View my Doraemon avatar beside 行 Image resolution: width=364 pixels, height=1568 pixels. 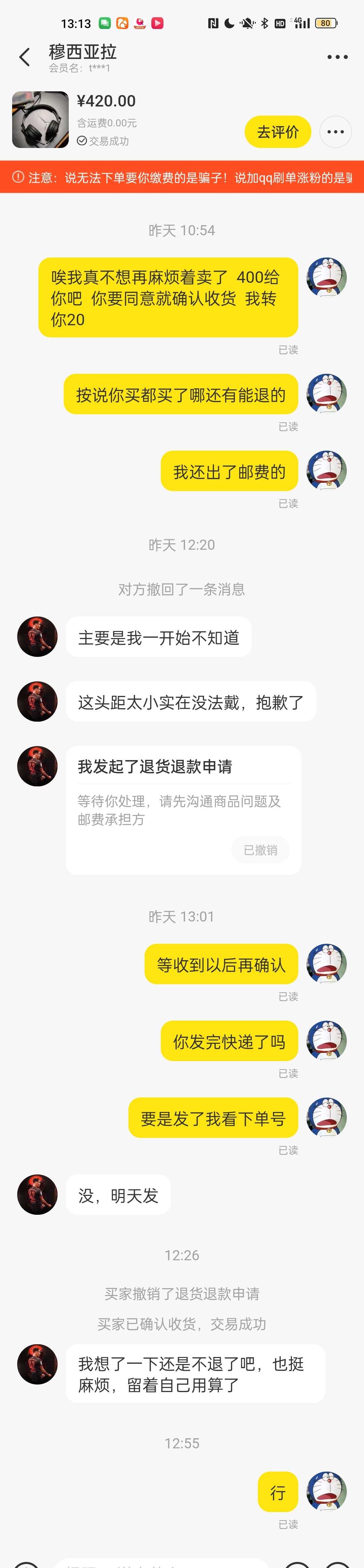coord(327,1491)
